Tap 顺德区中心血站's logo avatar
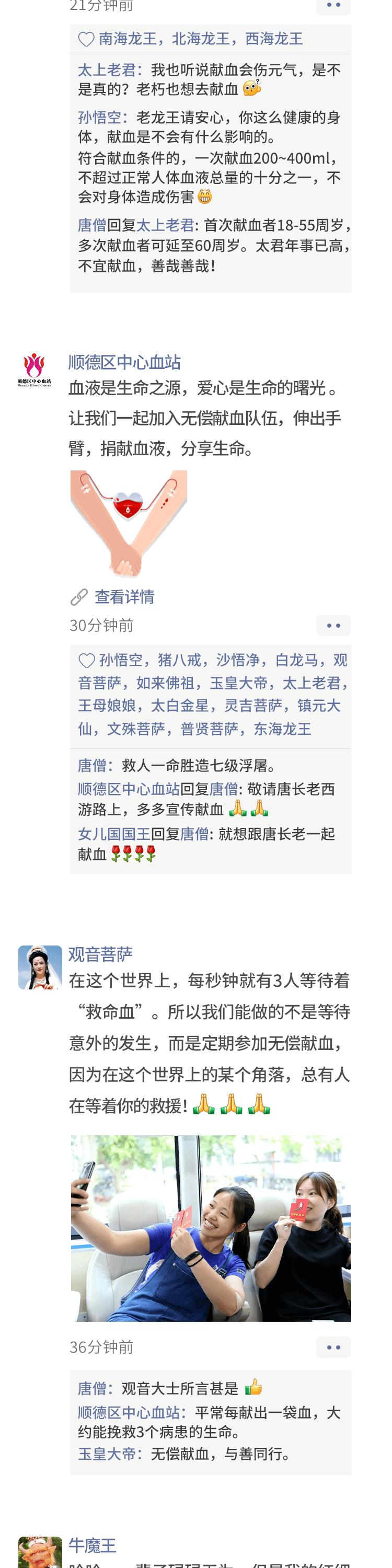Image resolution: width=392 pixels, height=1568 pixels. [x=34, y=370]
